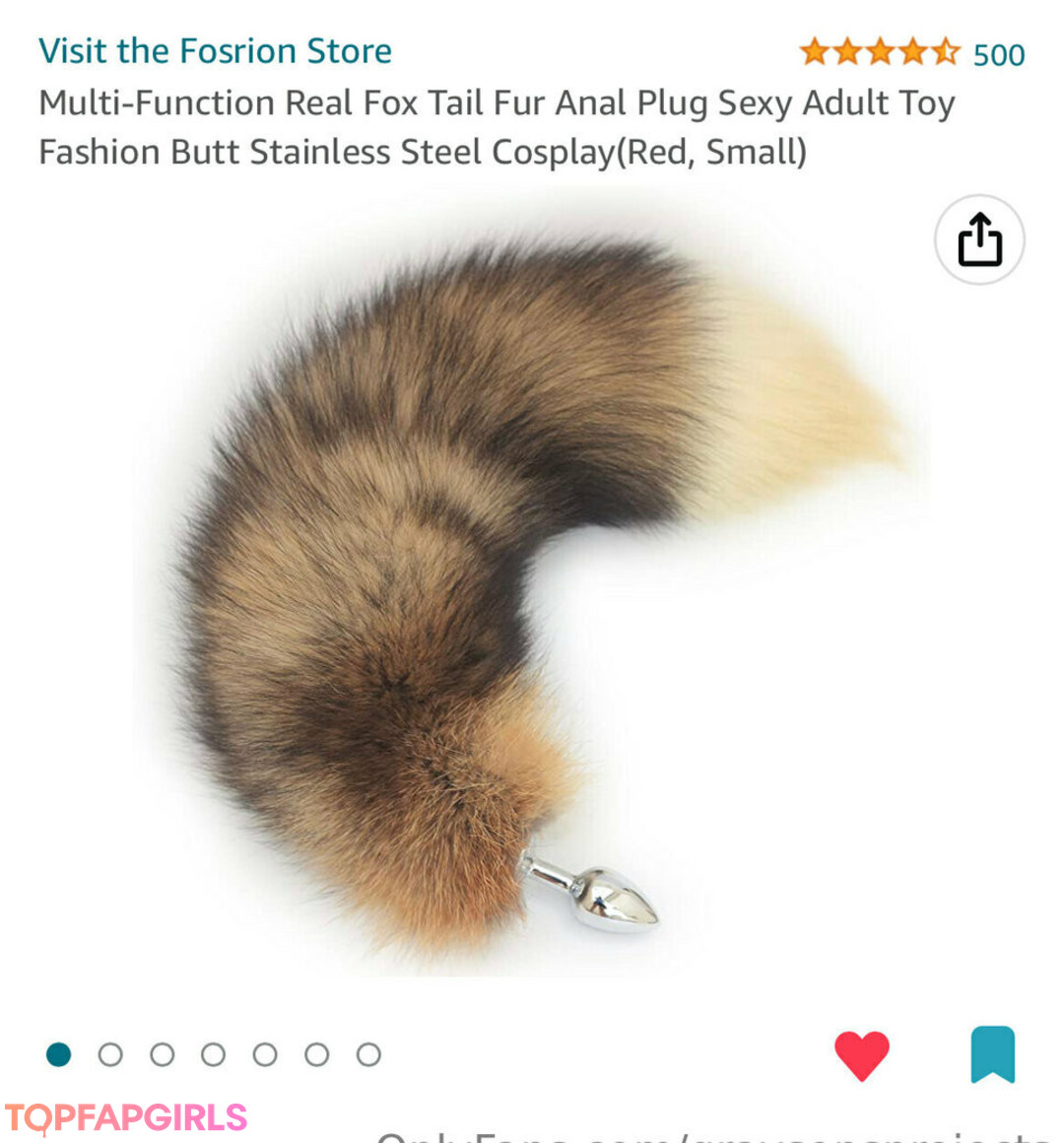This screenshot has height=1143, width=1064.
Task: Open the product image full view
Action: (x=532, y=591)
